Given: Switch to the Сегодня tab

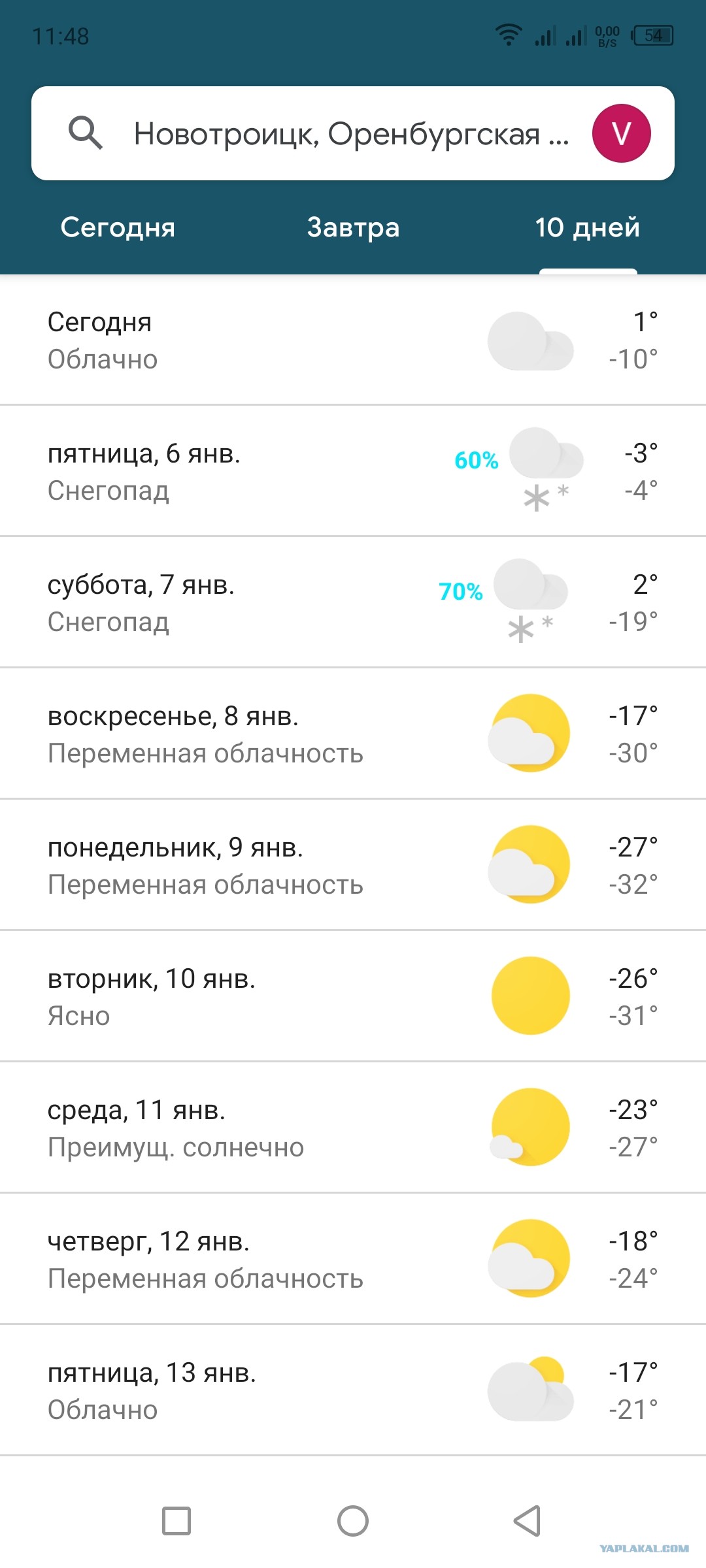Looking at the screenshot, I should [x=118, y=227].
